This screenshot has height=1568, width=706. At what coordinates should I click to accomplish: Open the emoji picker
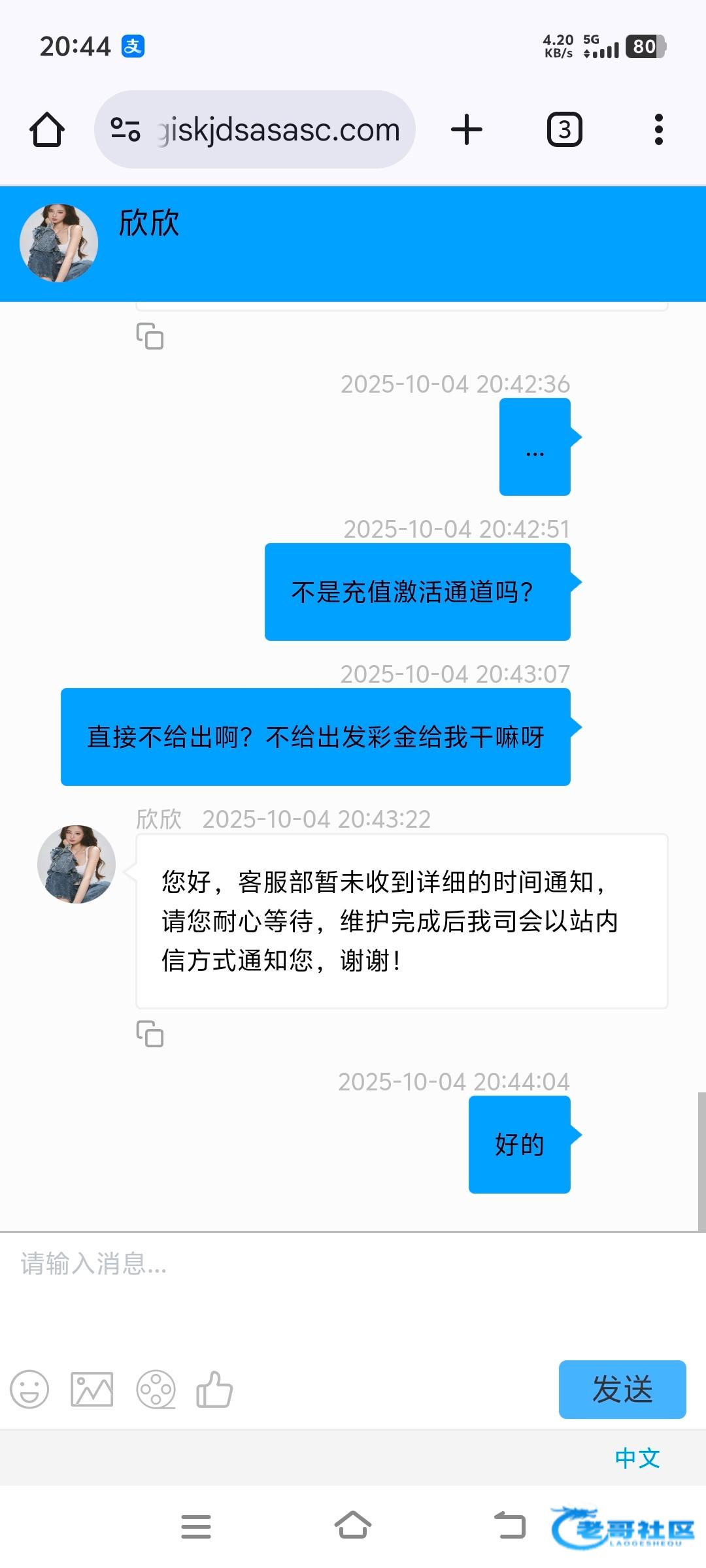click(x=29, y=1389)
